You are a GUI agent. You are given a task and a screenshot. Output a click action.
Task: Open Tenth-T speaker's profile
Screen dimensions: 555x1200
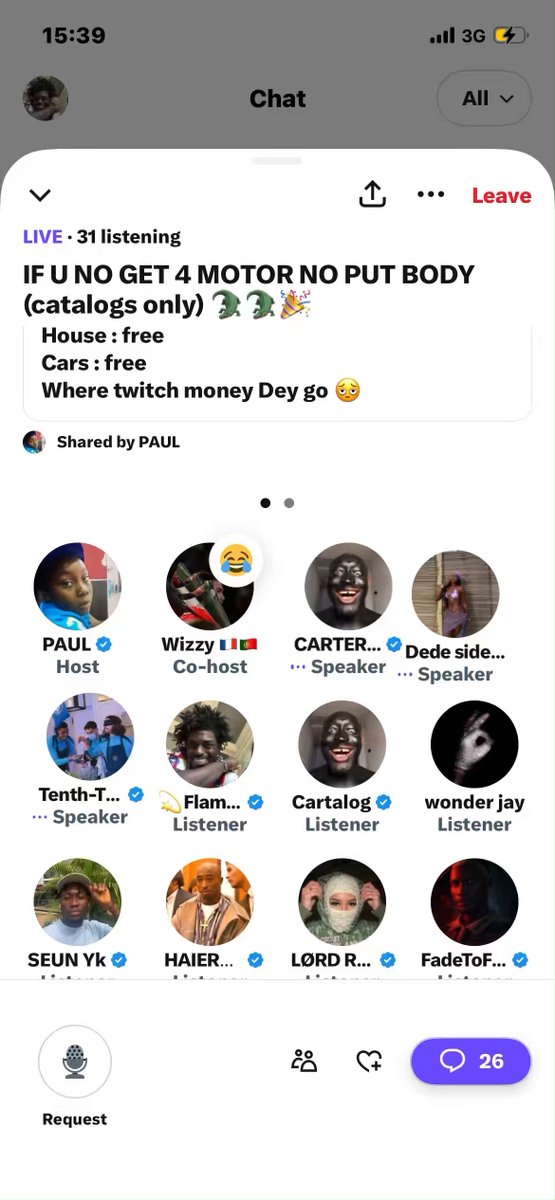click(x=90, y=736)
